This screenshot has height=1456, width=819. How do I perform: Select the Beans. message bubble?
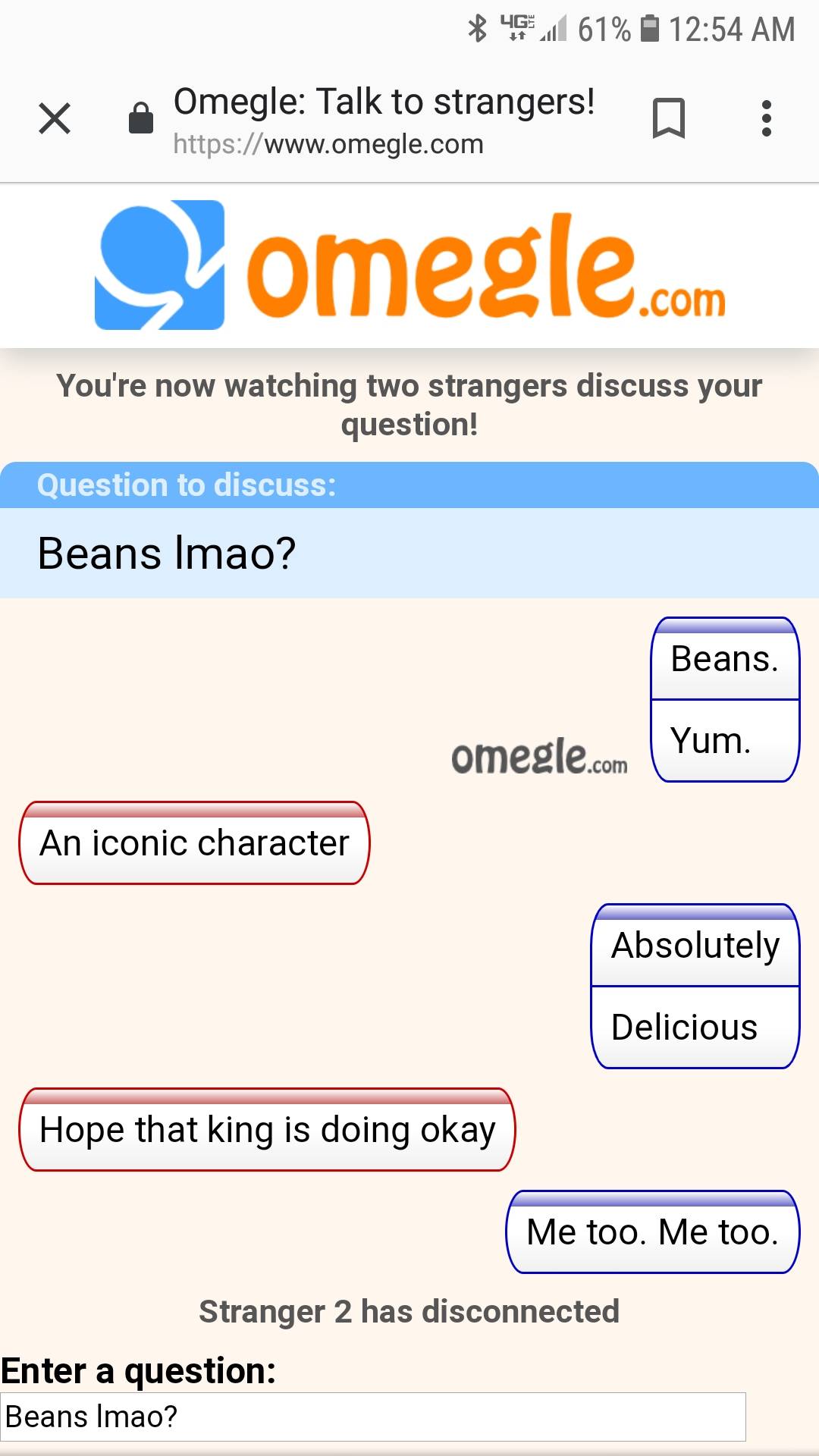724,659
